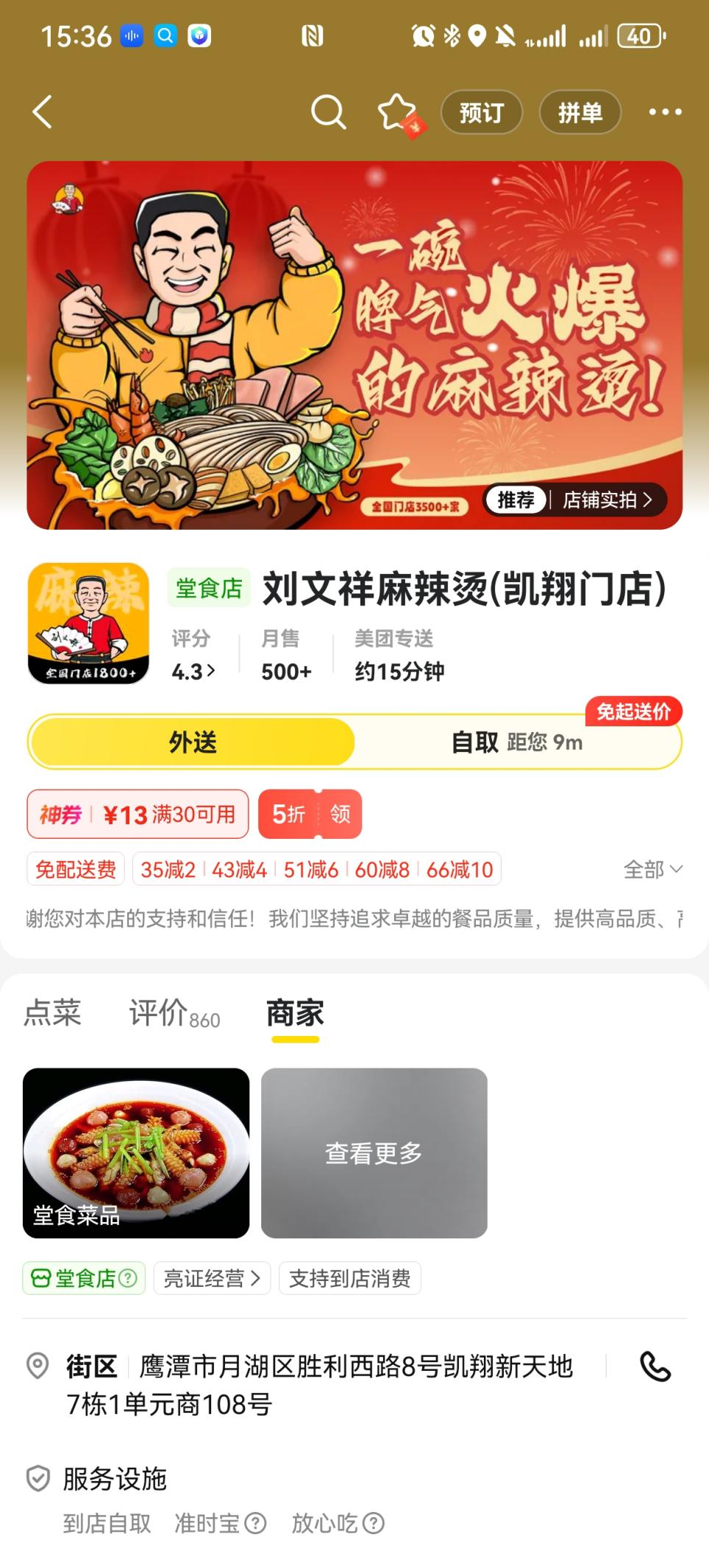The height and width of the screenshot is (1568, 709).
Task: Expand the 亮证经营 license section
Action: [x=212, y=1278]
